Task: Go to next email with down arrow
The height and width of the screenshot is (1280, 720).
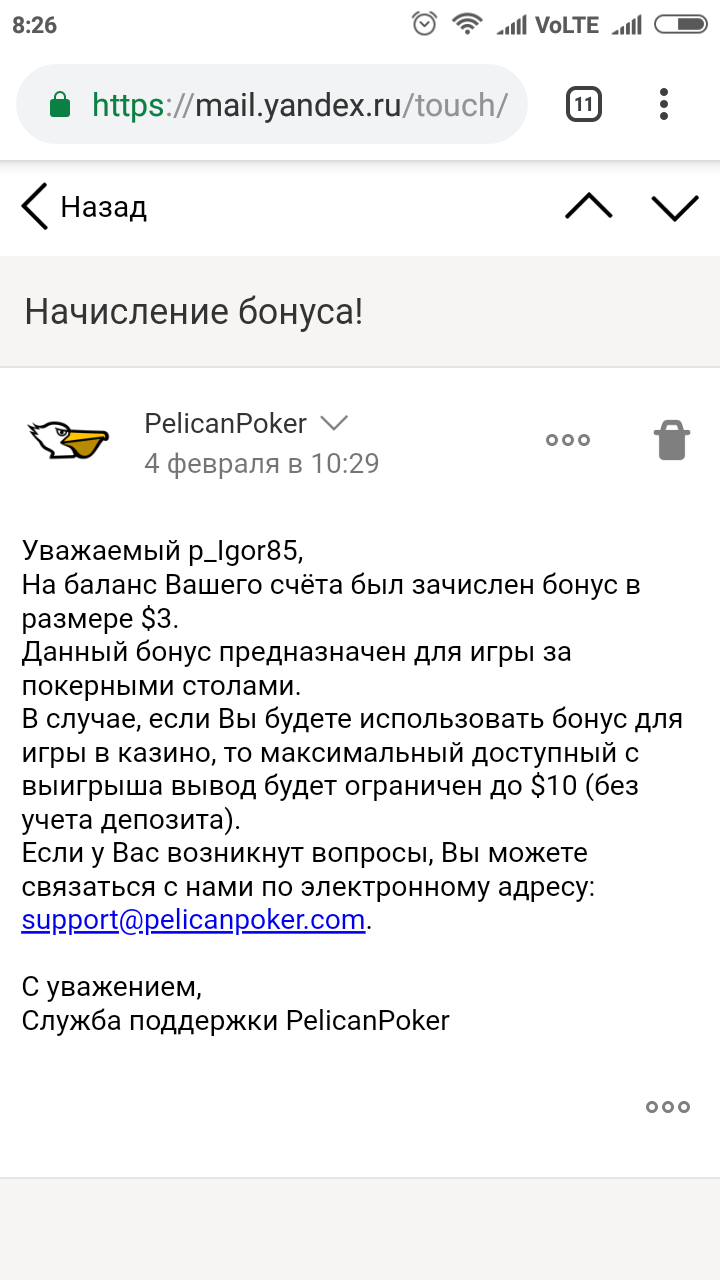Action: click(675, 206)
